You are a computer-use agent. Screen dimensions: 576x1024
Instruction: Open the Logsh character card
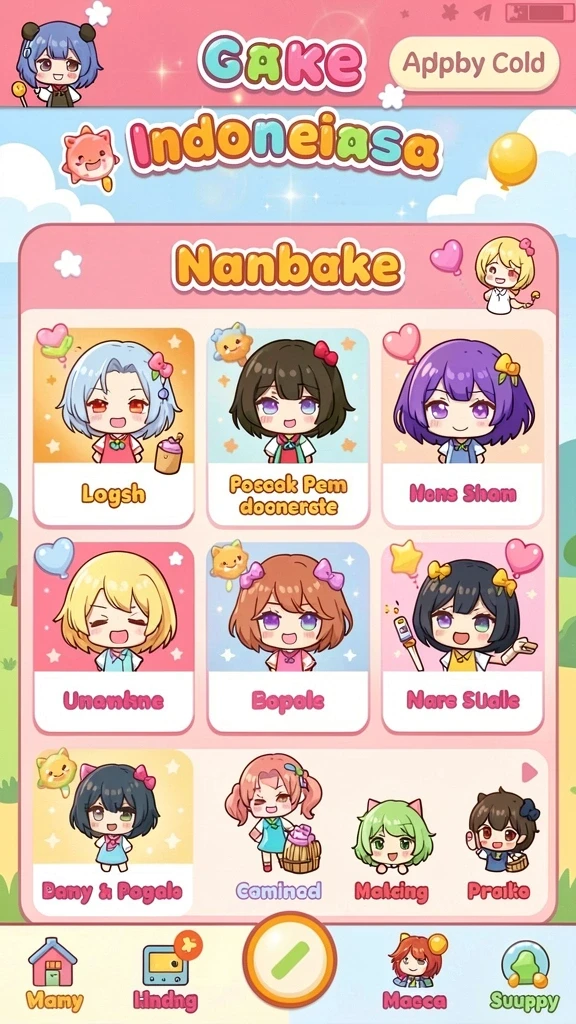[x=114, y=426]
